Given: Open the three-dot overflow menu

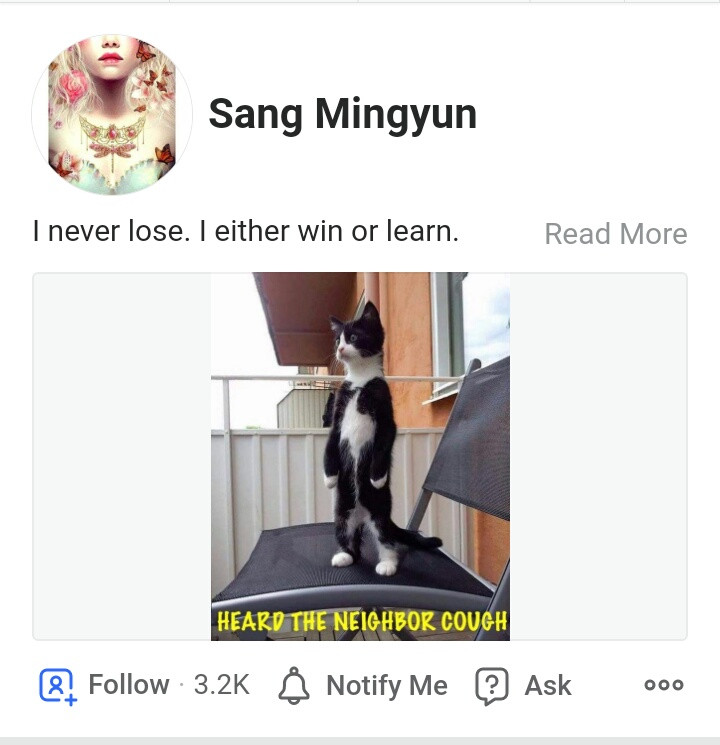Looking at the screenshot, I should (664, 685).
